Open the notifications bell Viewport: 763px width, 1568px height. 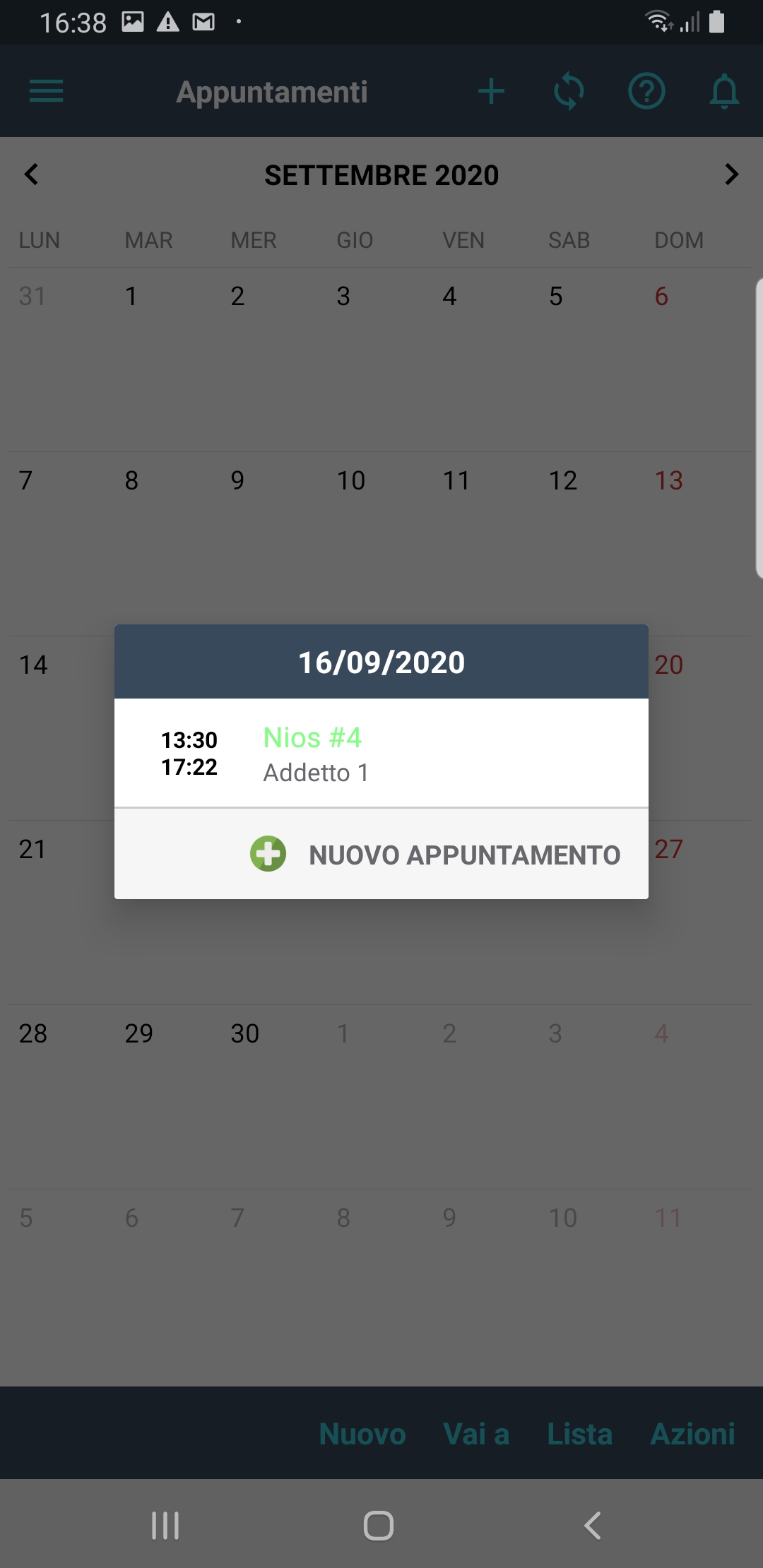724,91
